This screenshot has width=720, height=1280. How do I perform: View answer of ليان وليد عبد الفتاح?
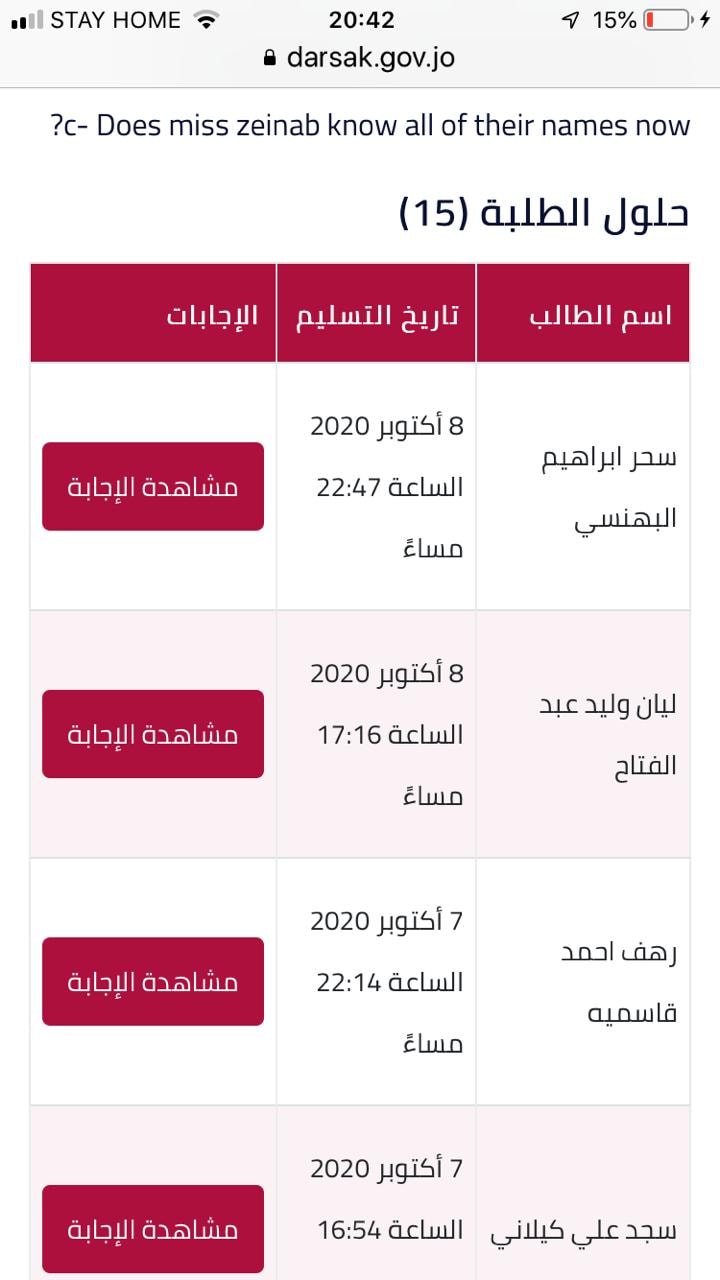(153, 734)
